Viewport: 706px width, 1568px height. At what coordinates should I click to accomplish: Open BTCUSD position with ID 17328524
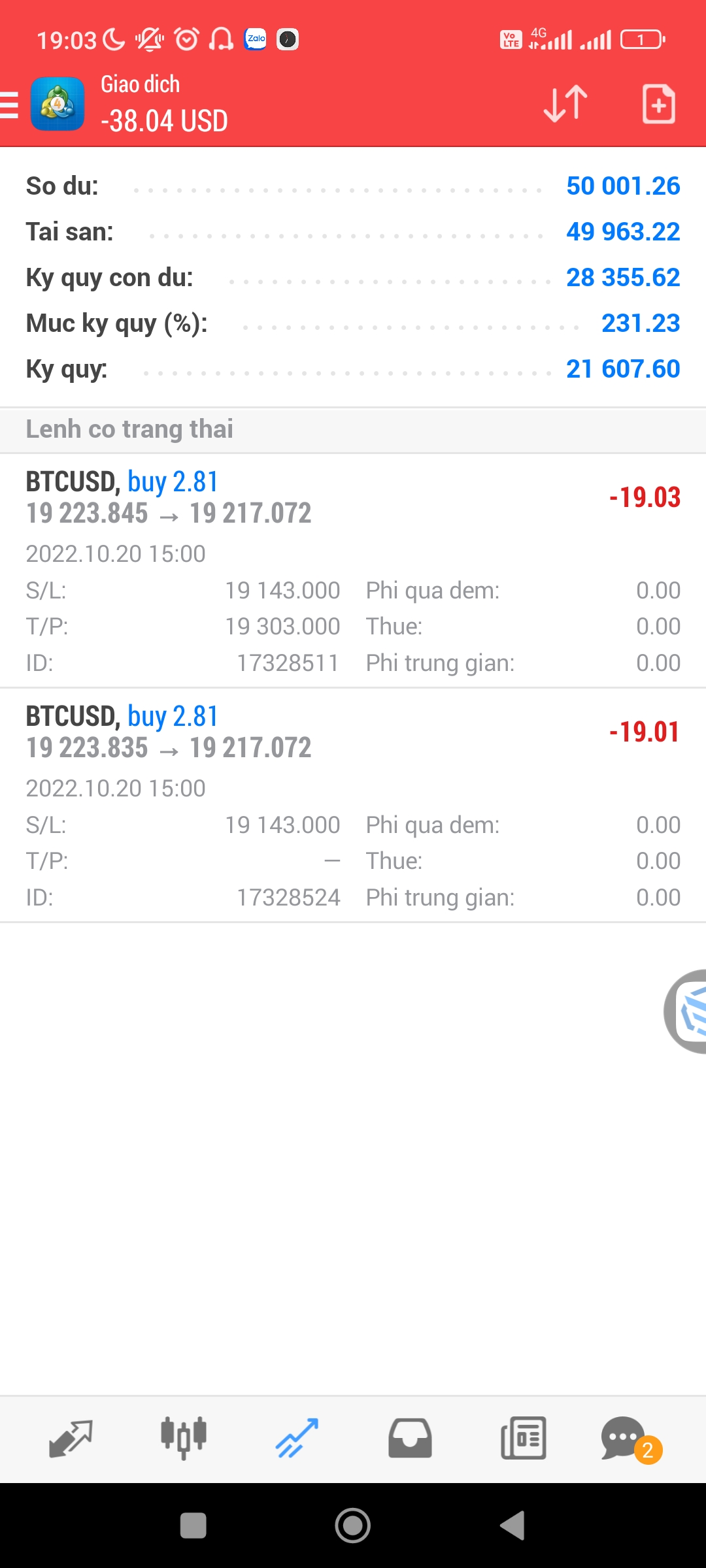(353, 805)
